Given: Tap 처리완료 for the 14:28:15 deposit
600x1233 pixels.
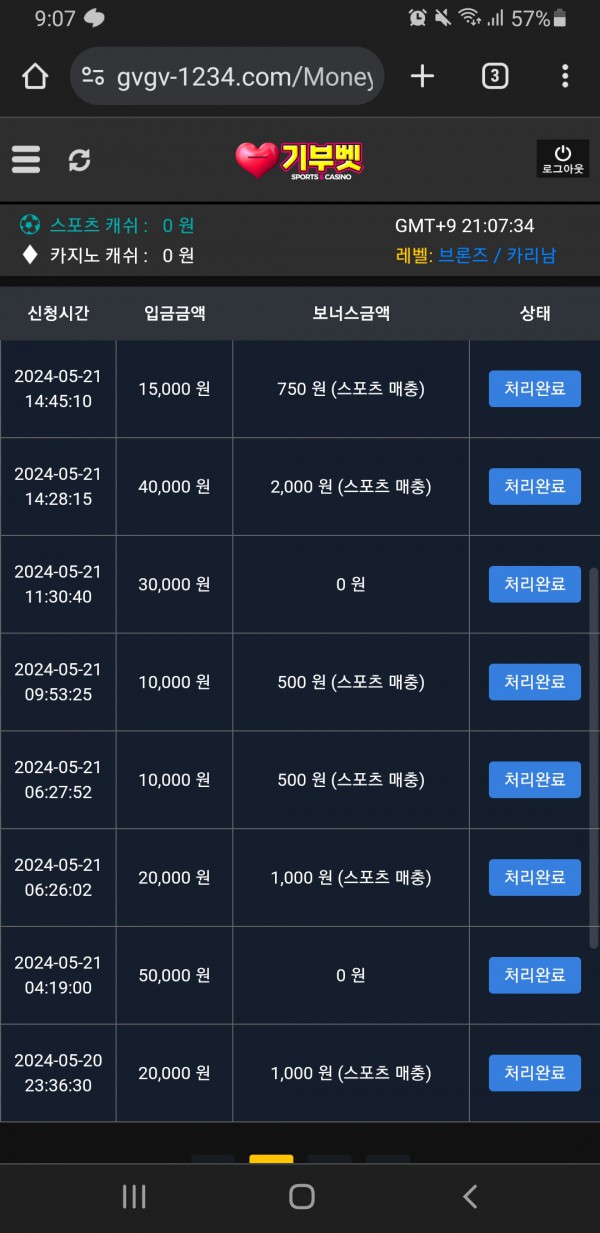Looking at the screenshot, I should pos(534,486).
